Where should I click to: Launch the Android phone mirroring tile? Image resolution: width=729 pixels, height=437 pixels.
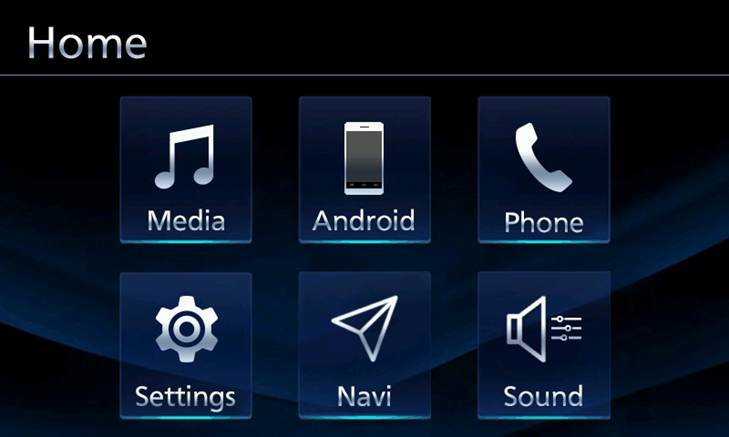pyautogui.click(x=364, y=170)
